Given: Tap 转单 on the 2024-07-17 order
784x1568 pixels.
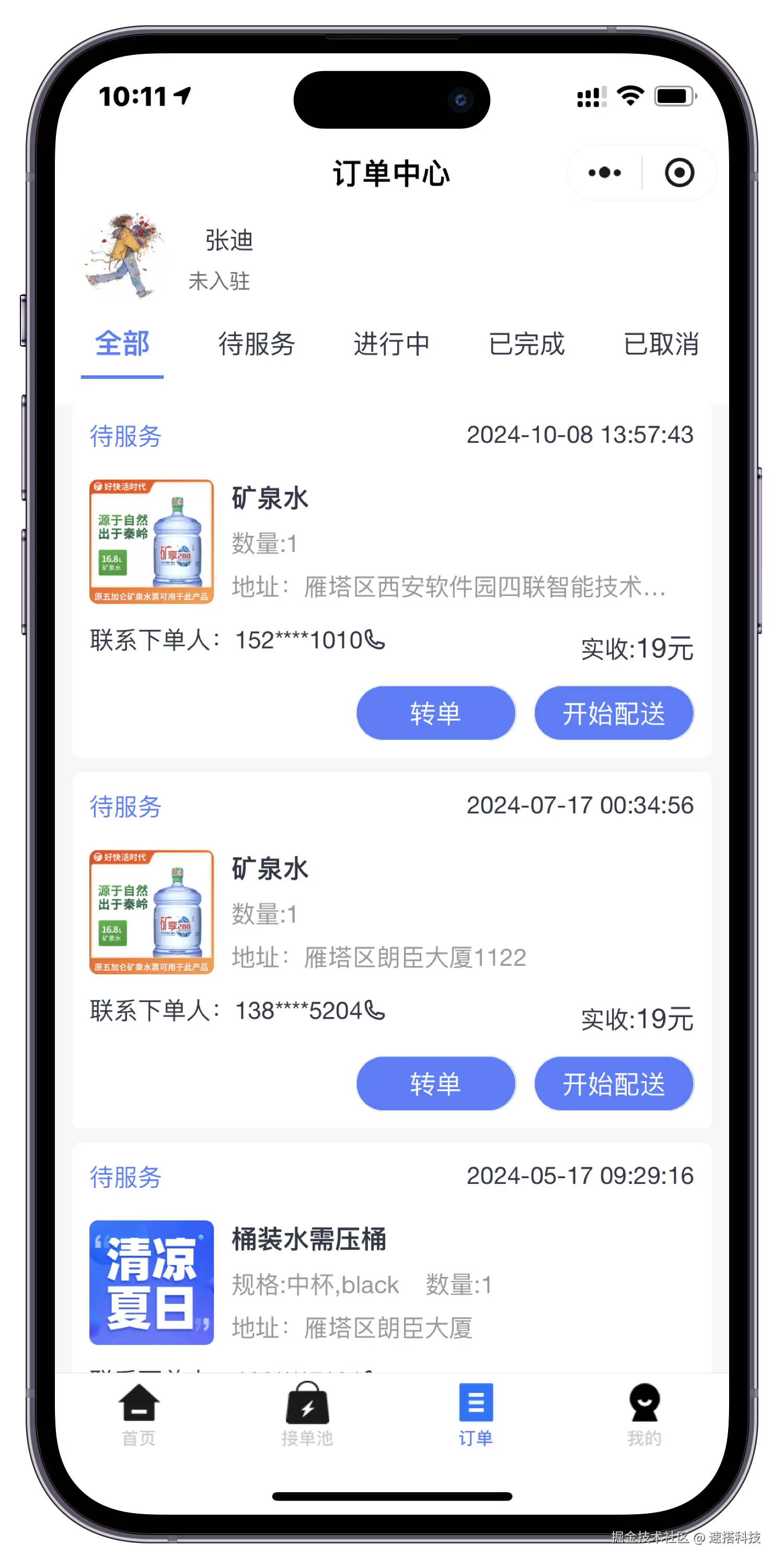Looking at the screenshot, I should pyautogui.click(x=436, y=1084).
